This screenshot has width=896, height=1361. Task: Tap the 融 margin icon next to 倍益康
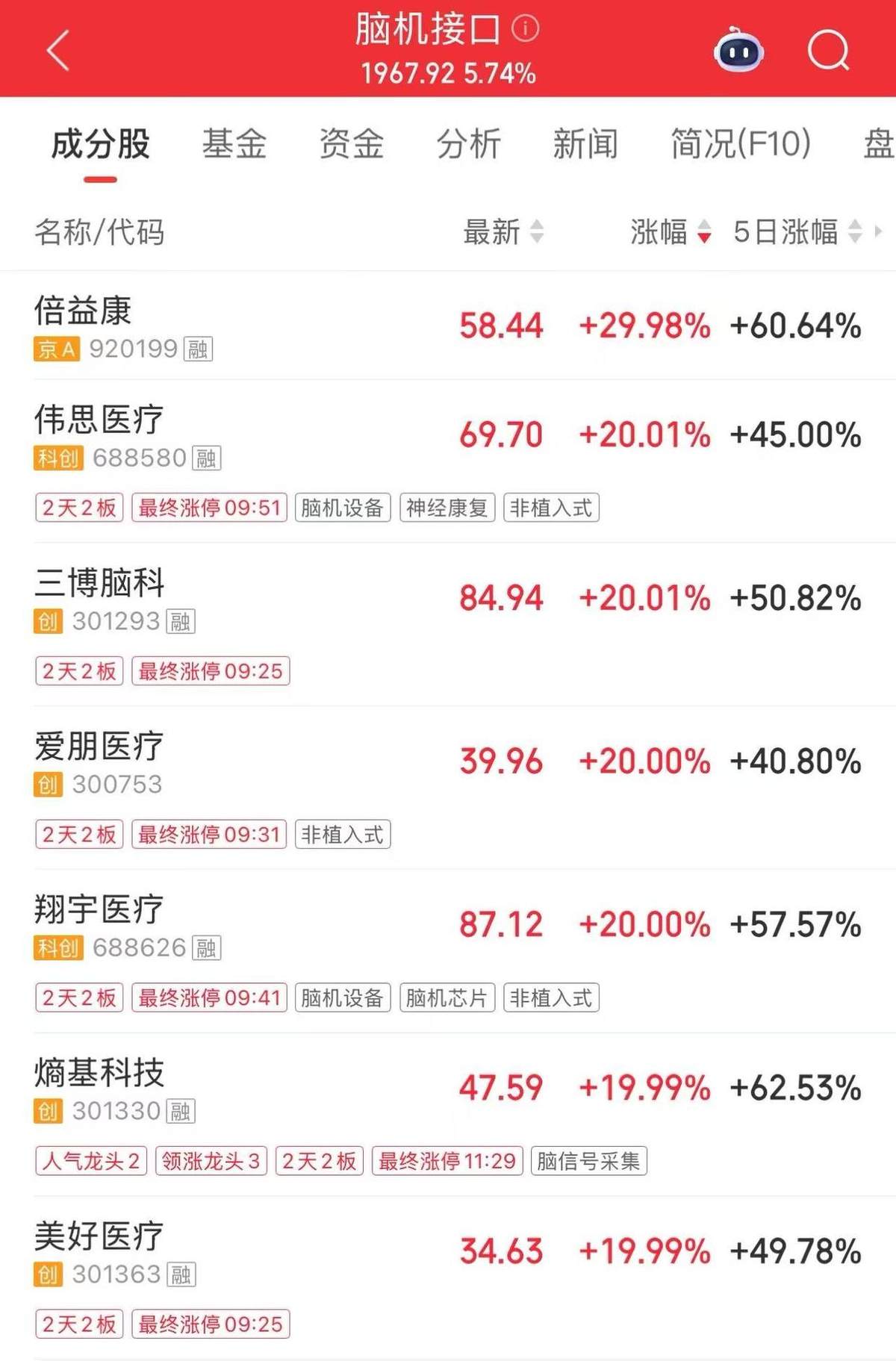point(199,347)
